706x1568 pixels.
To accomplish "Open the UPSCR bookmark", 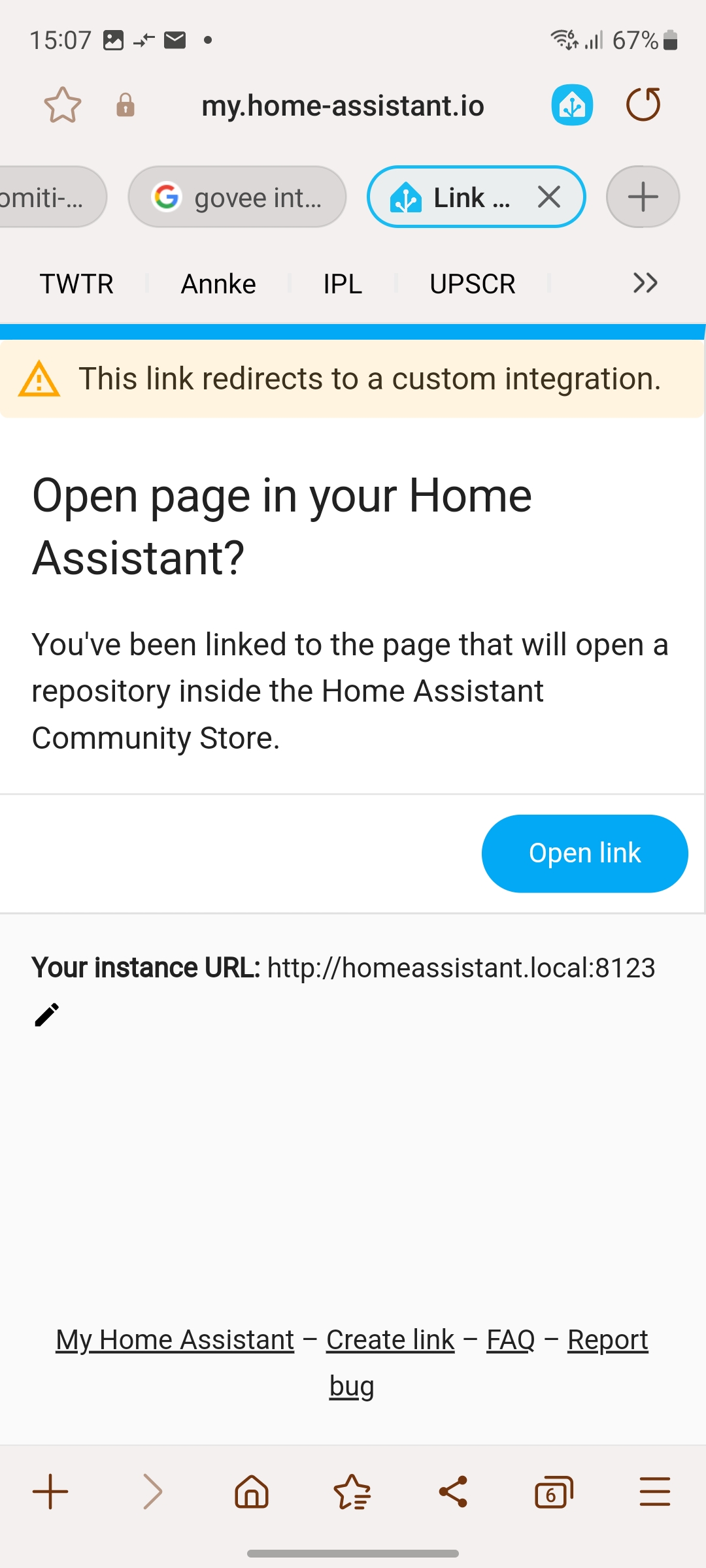I will coord(472,284).
